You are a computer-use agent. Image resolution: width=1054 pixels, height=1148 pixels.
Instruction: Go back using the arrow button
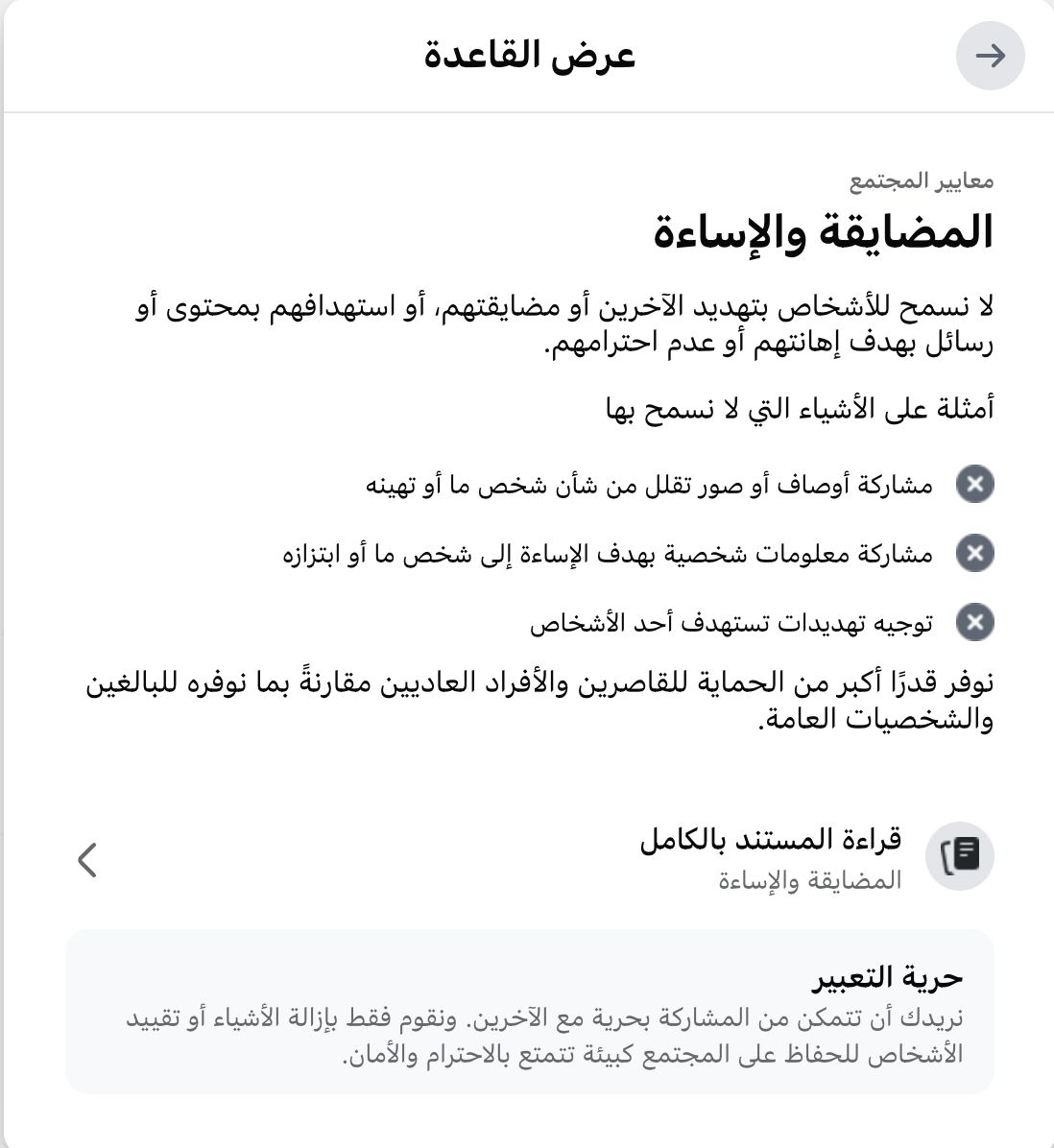click(x=990, y=56)
